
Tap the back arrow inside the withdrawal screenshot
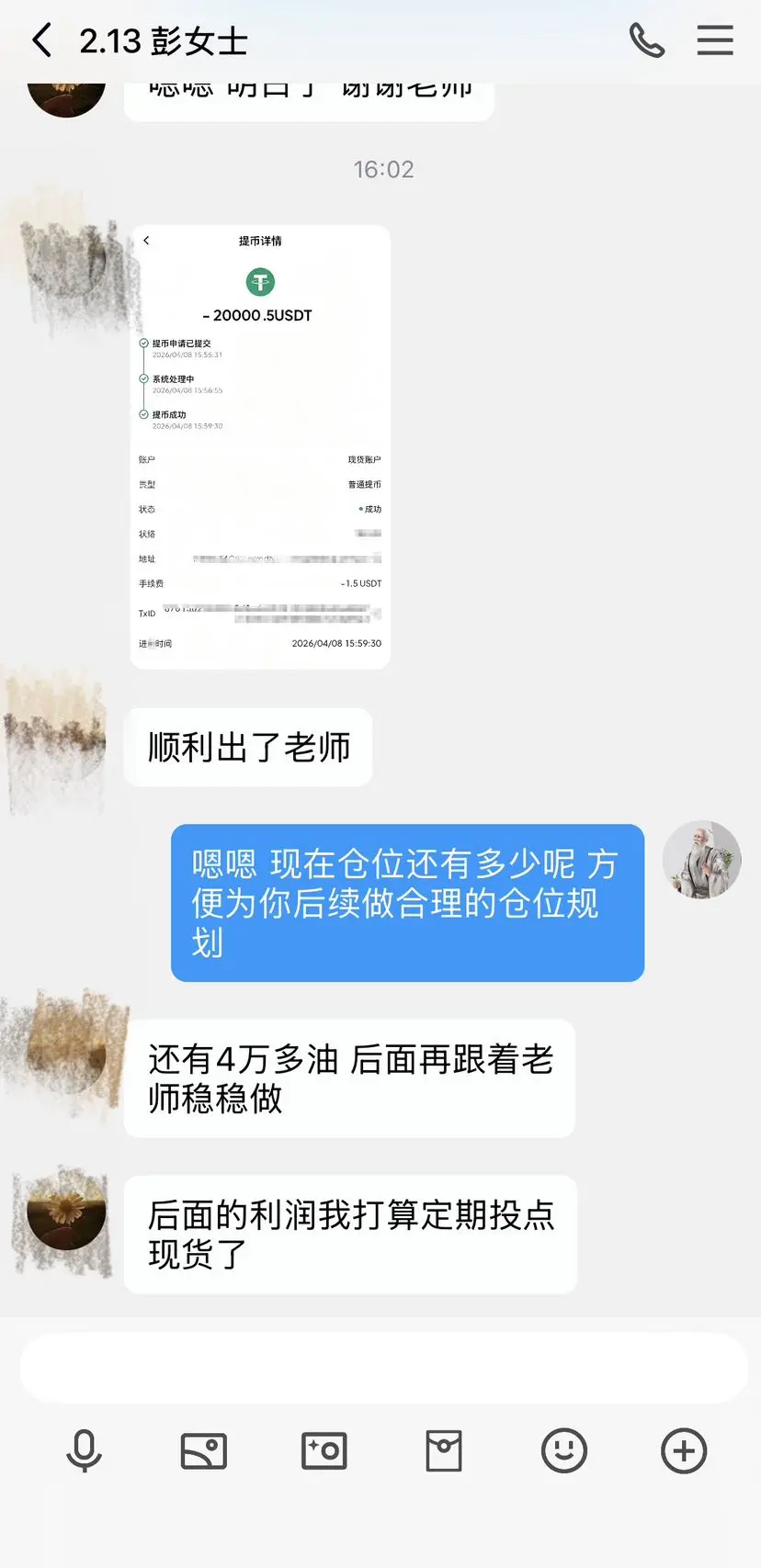[147, 241]
